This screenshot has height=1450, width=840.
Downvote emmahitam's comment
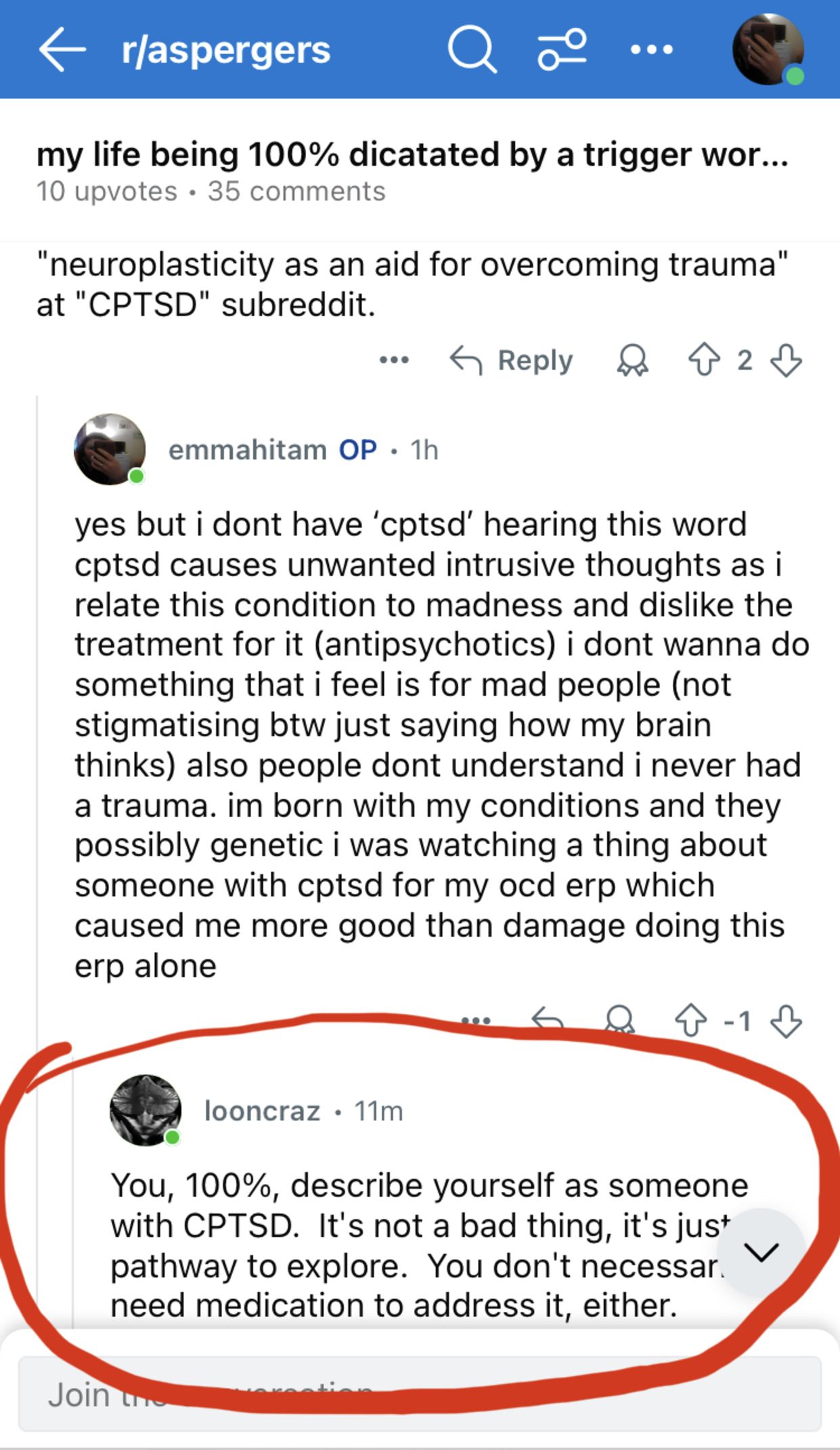787,1021
